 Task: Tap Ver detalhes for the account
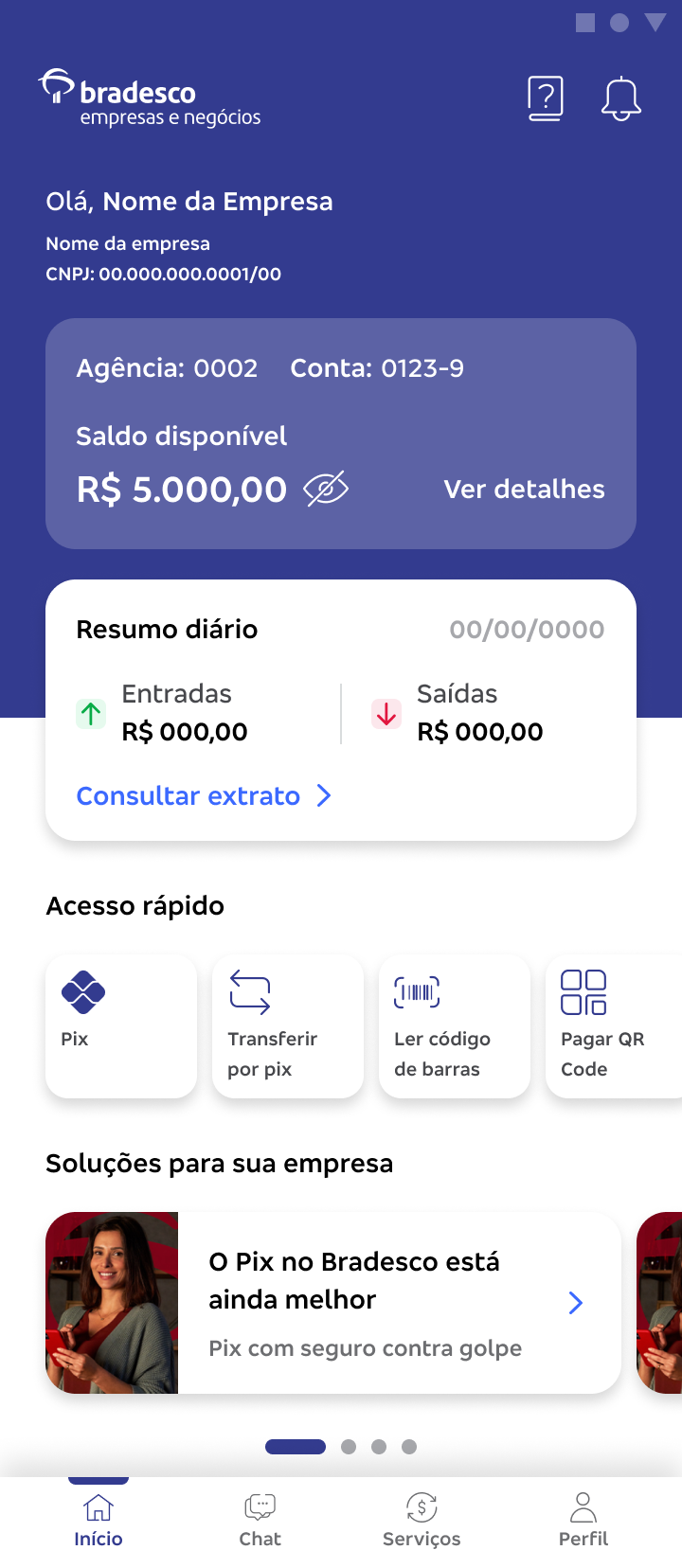pos(524,490)
